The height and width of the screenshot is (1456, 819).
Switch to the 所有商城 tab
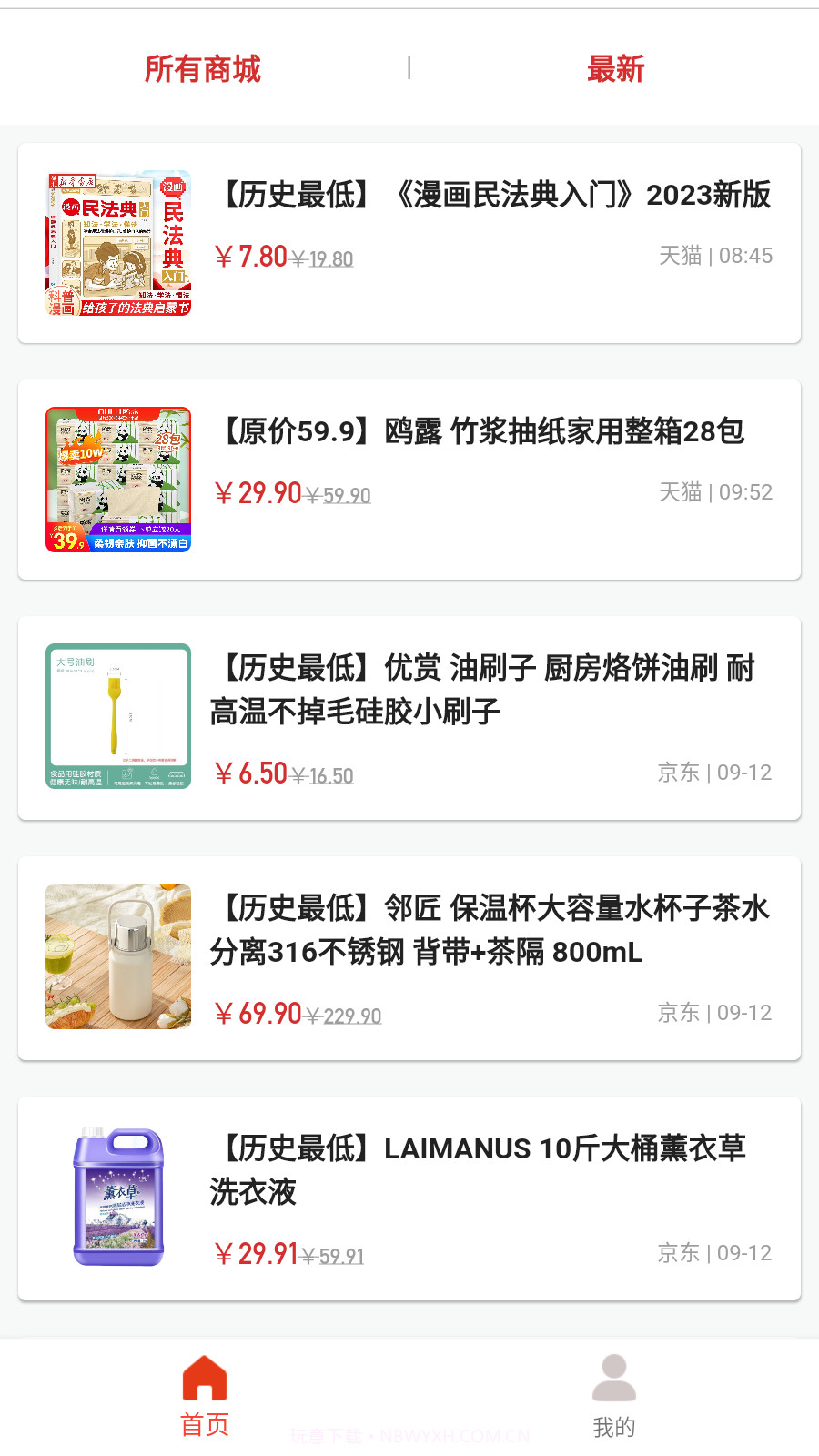203,68
